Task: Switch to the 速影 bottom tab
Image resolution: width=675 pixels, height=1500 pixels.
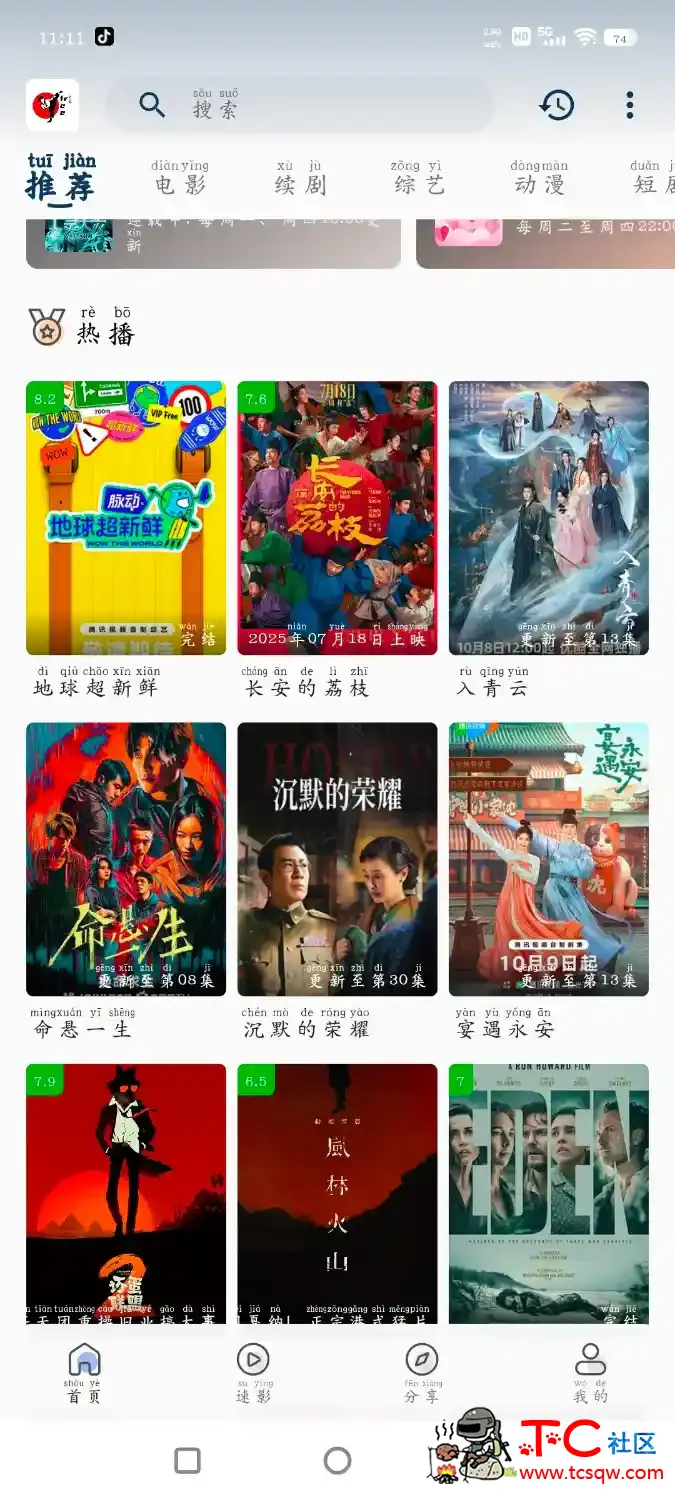Action: 253,1372
